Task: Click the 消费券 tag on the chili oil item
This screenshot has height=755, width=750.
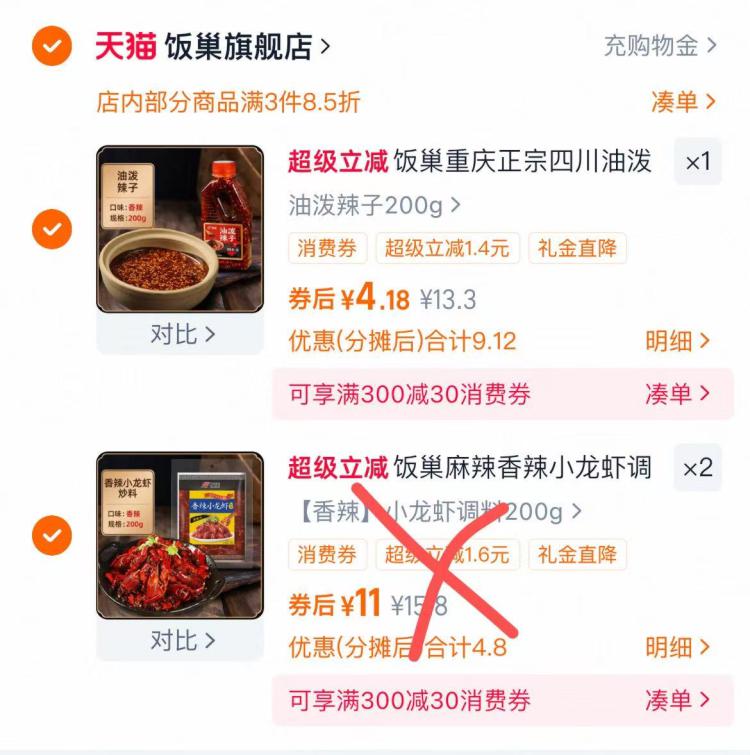Action: click(x=326, y=249)
